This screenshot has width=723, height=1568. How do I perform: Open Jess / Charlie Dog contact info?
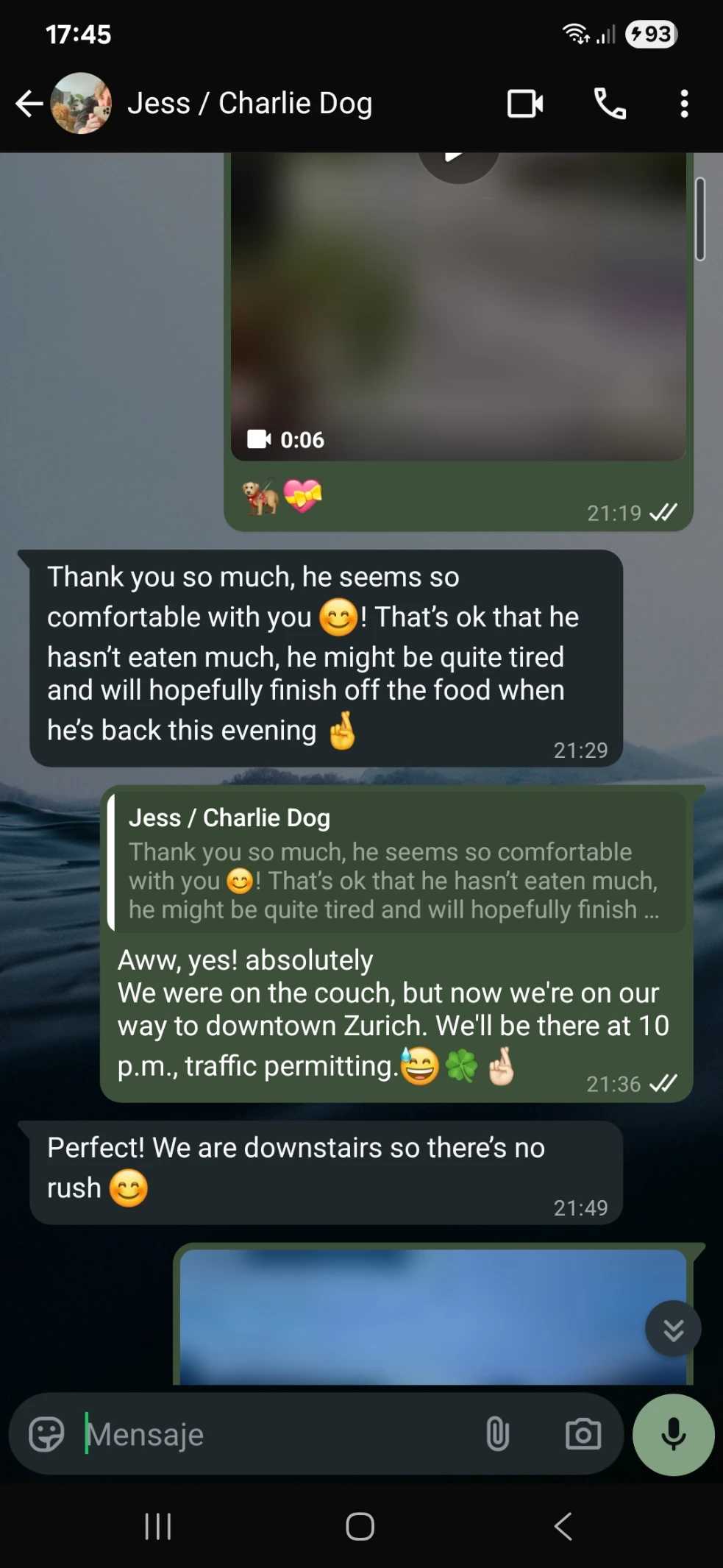[x=250, y=104]
